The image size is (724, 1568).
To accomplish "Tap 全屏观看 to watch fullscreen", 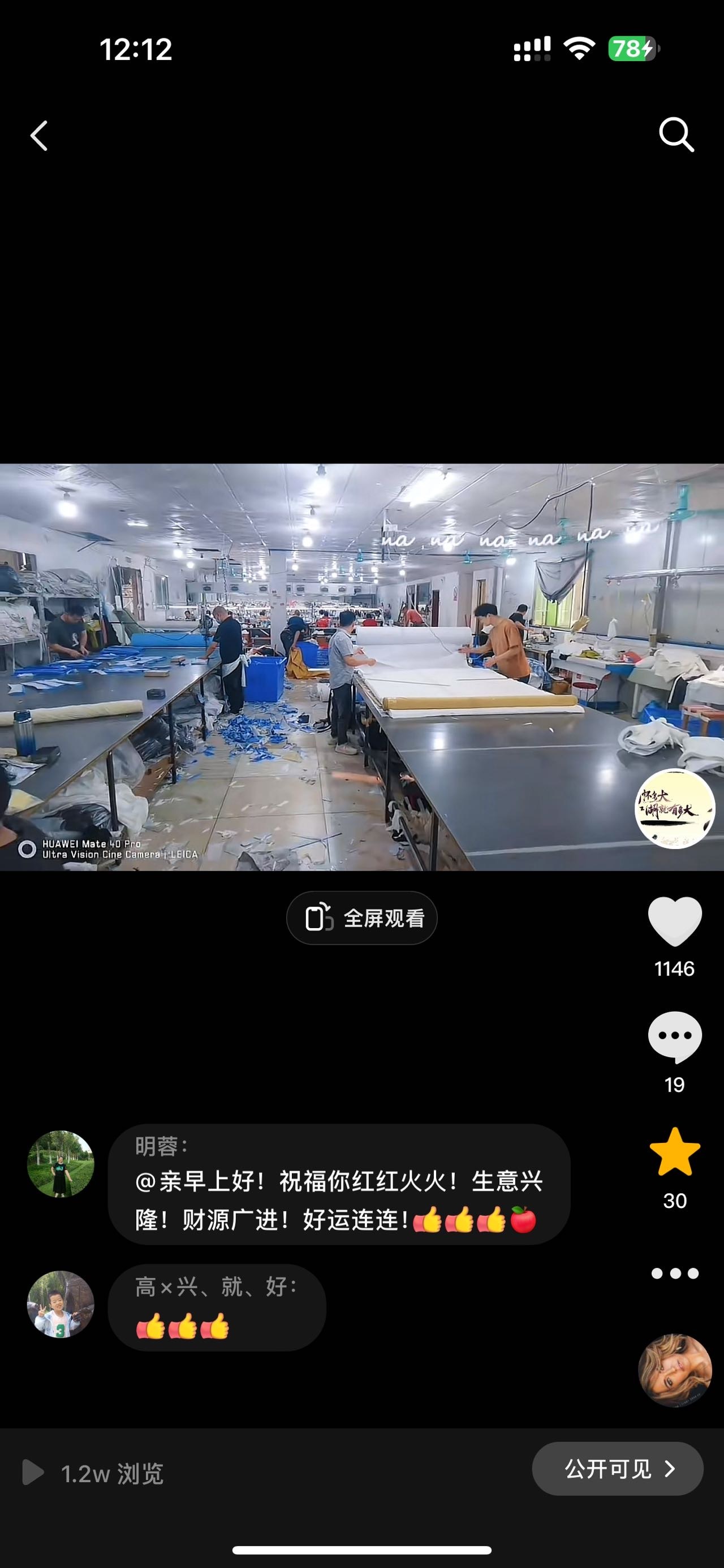I will click(x=361, y=918).
